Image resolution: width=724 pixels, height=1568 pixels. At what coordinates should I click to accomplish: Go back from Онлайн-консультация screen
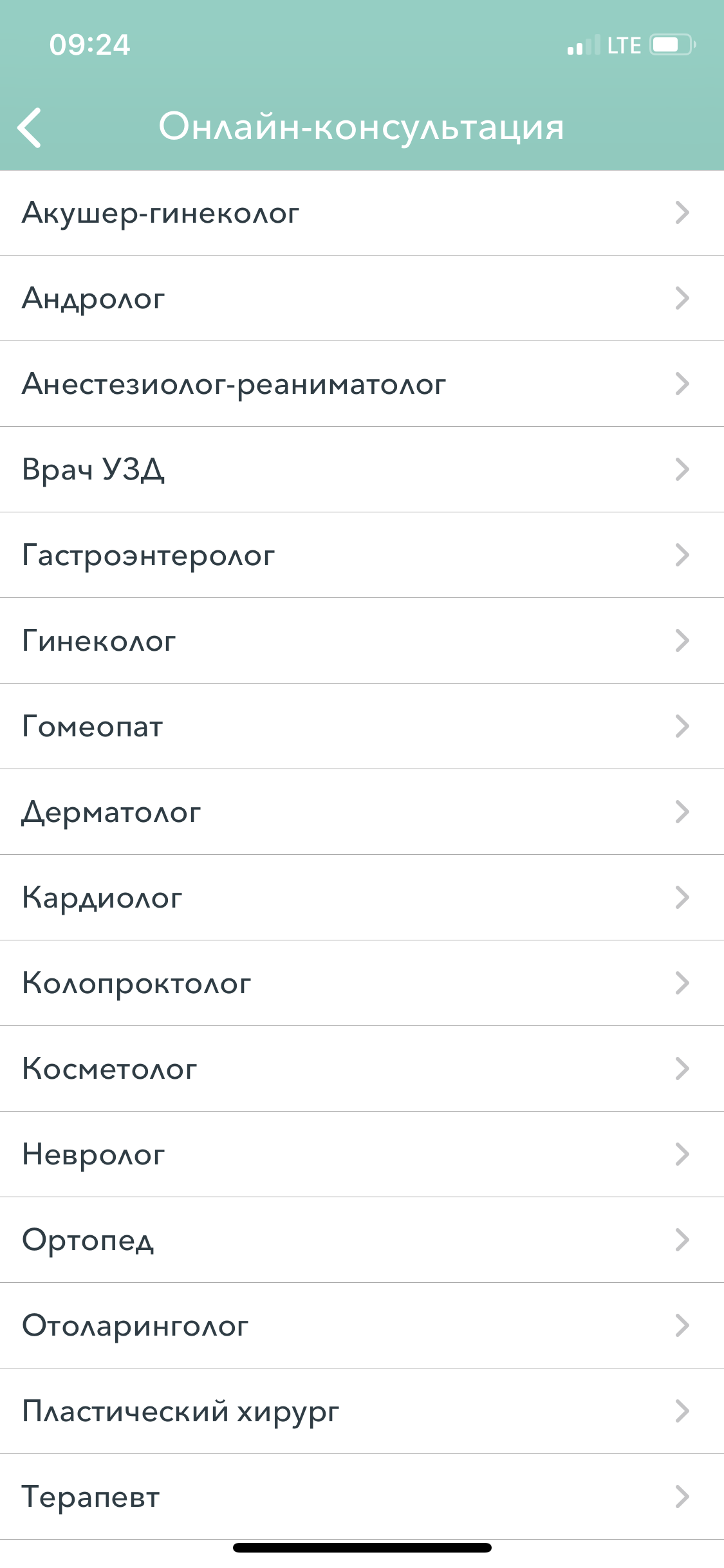[x=30, y=127]
